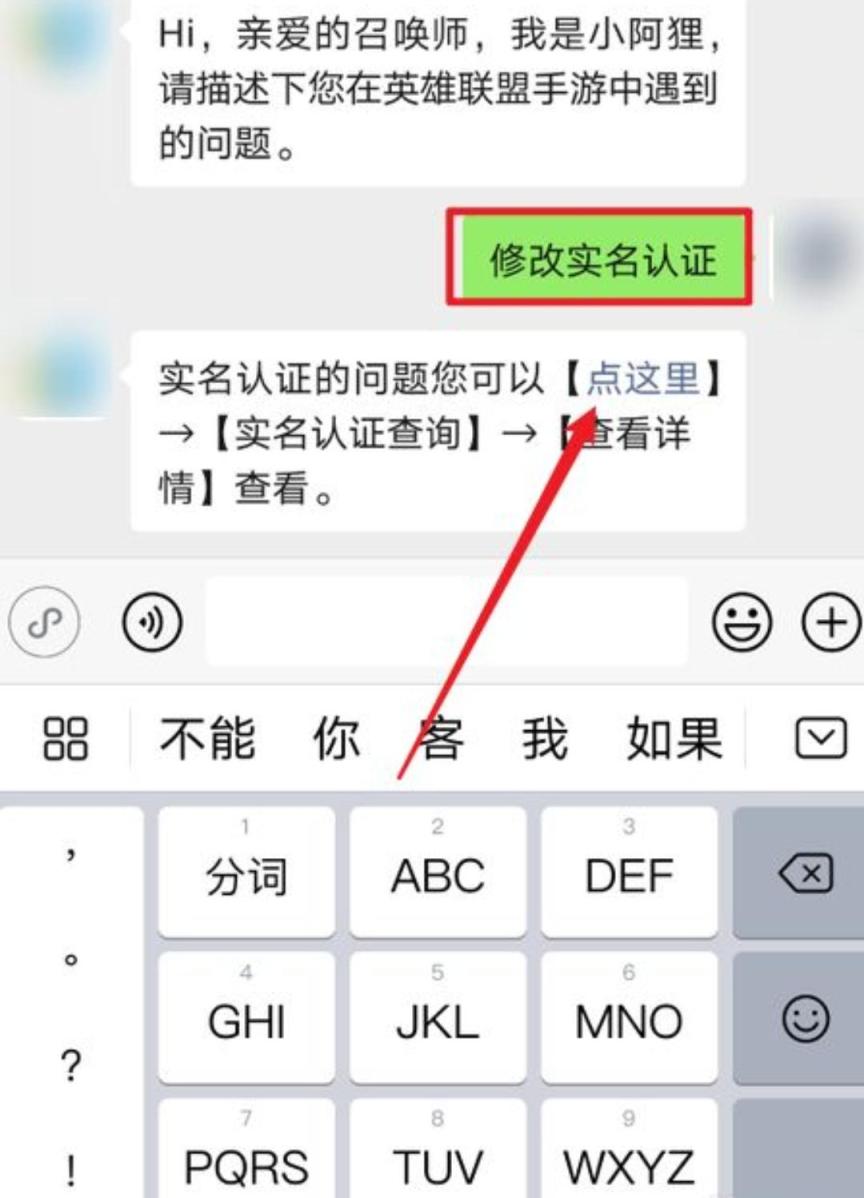Tap the 点这里 link in reply
This screenshot has height=1198, width=864.
pos(642,380)
